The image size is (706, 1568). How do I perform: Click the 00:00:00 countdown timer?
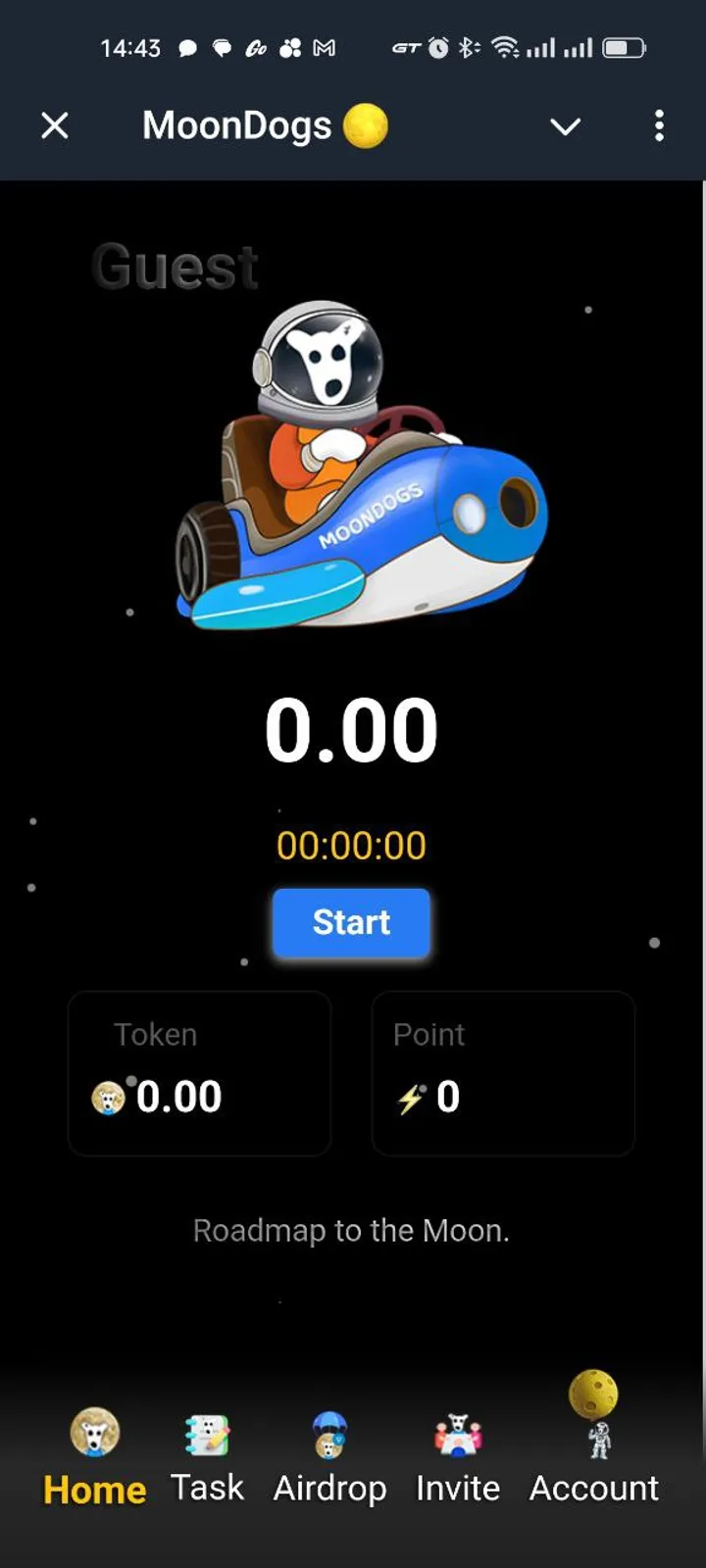[x=351, y=845]
